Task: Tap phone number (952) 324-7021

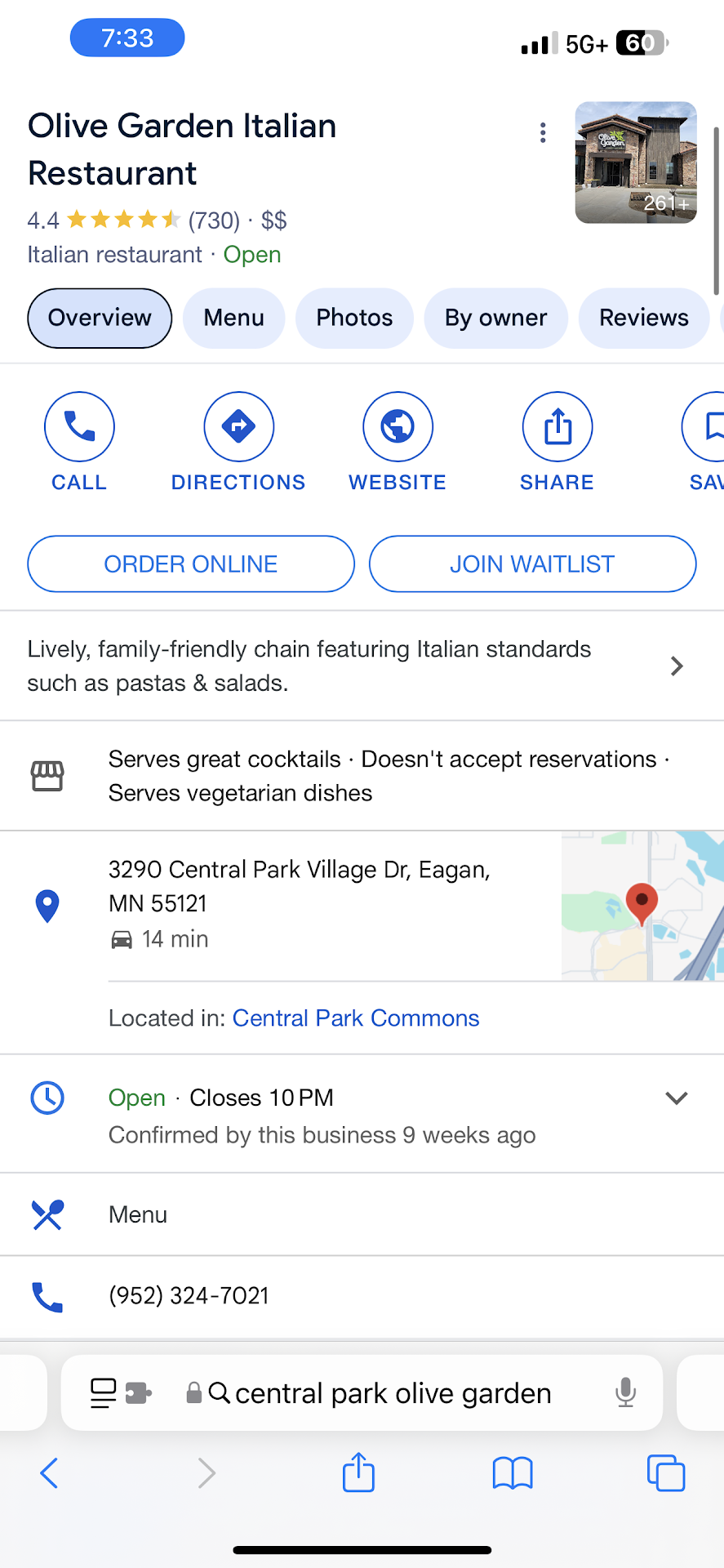Action: tap(189, 1296)
